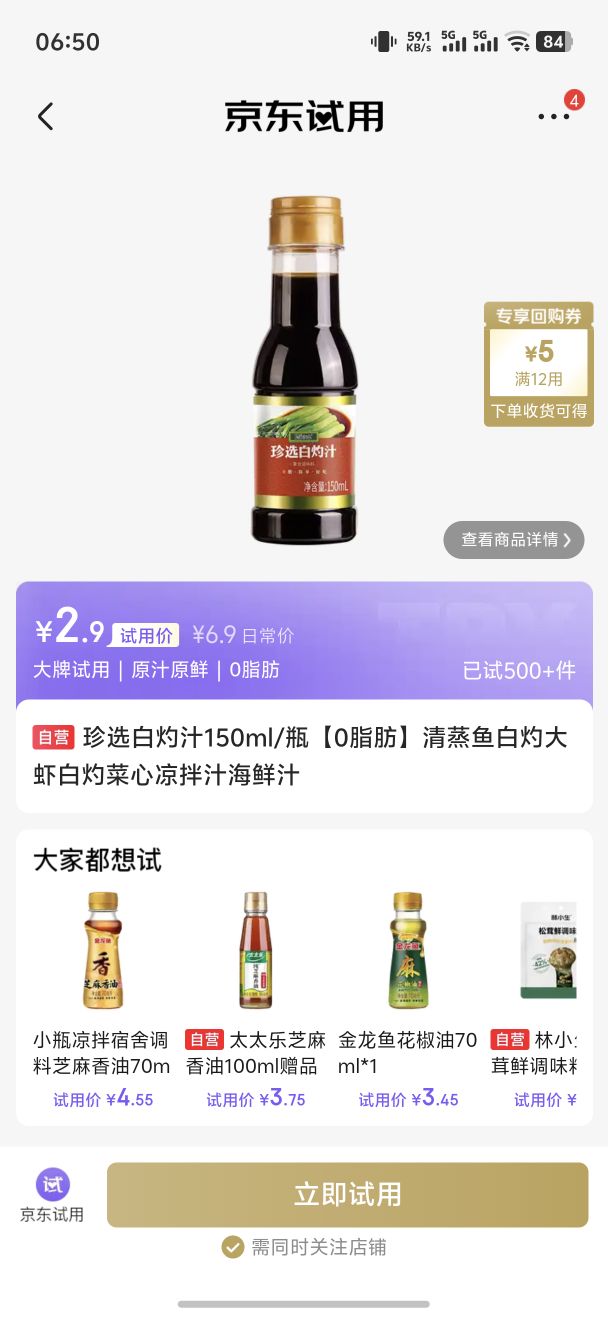Open the 京东试用 icon at bottom left
The height and width of the screenshot is (1320, 608).
tap(52, 1195)
